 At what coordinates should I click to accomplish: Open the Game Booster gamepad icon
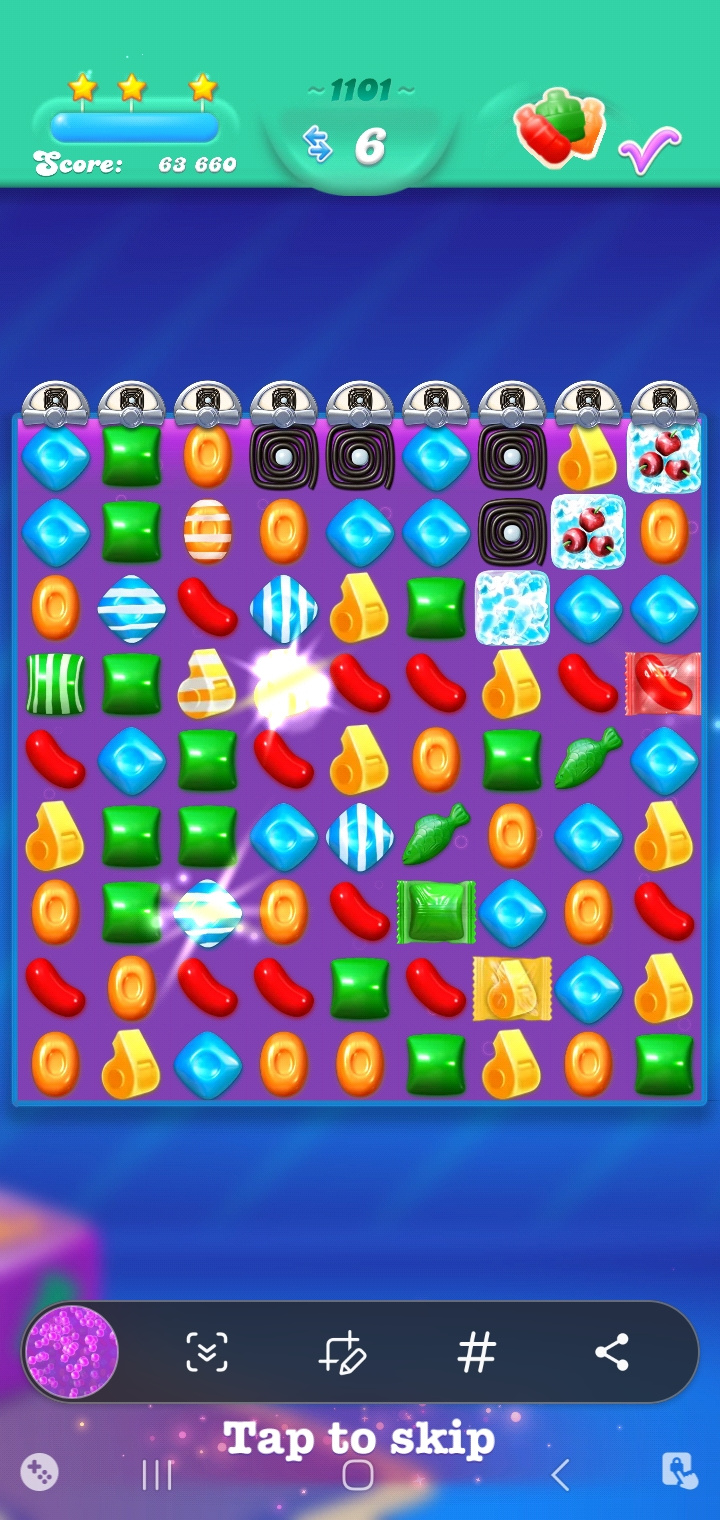39,1471
